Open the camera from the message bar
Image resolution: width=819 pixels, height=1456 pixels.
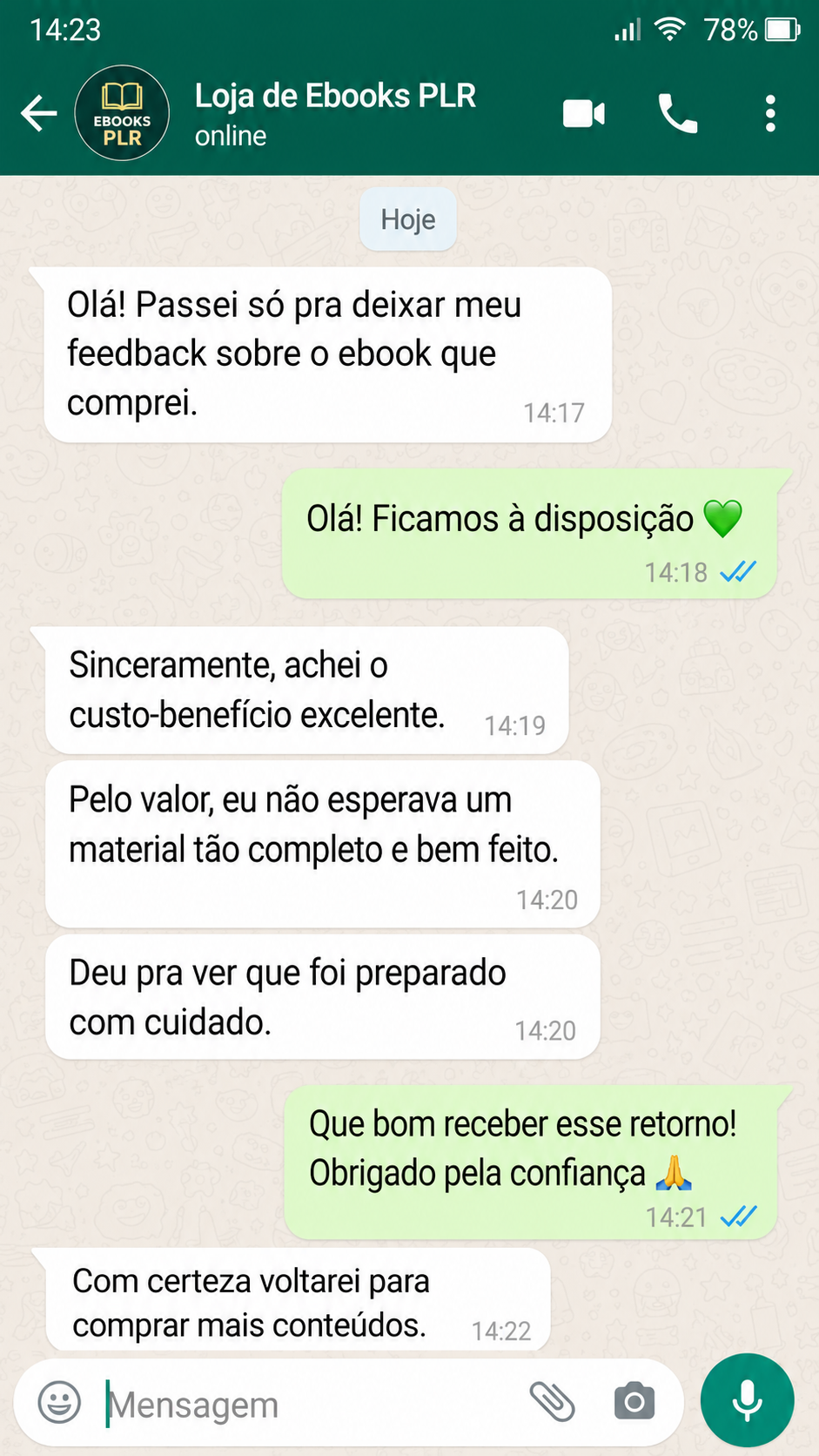coord(634,1403)
